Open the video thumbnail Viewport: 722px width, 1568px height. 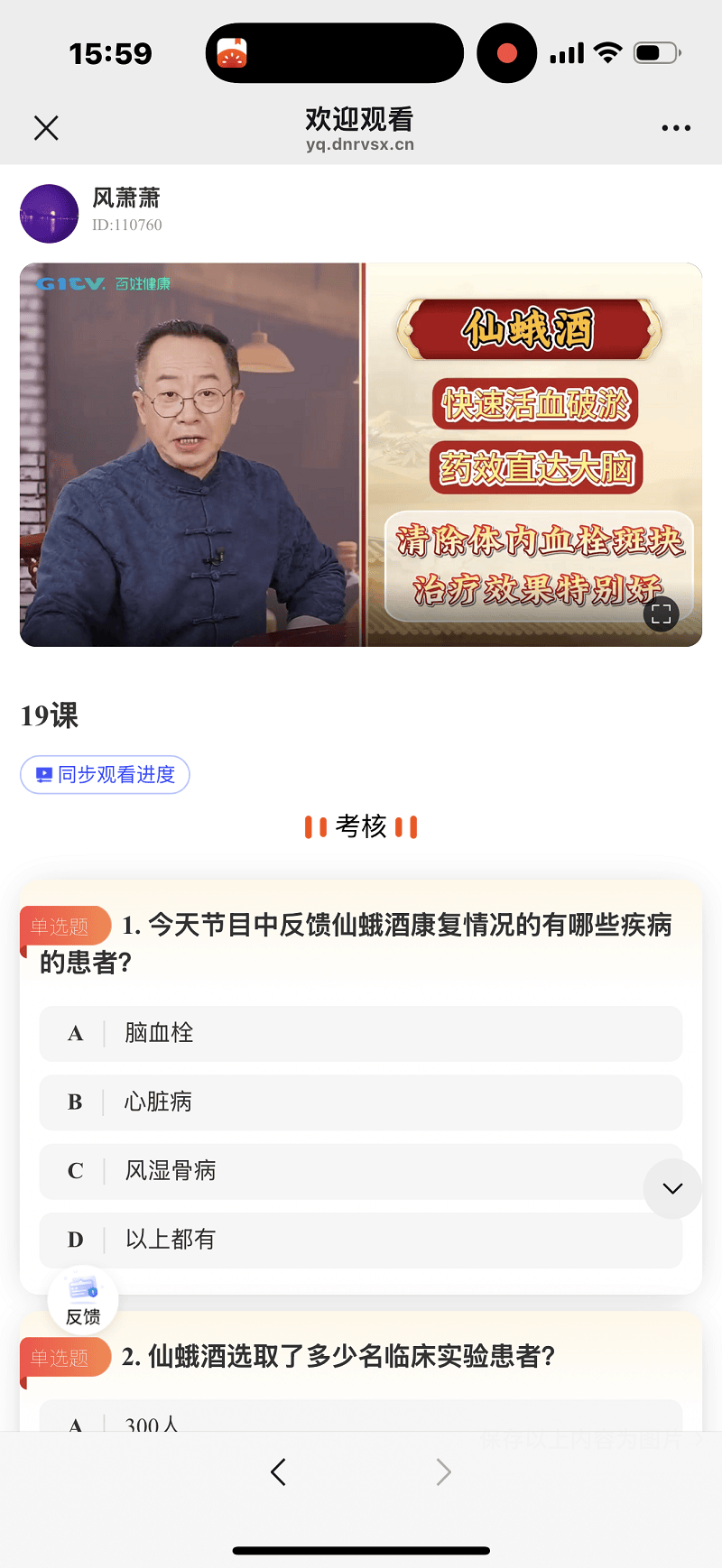(361, 454)
